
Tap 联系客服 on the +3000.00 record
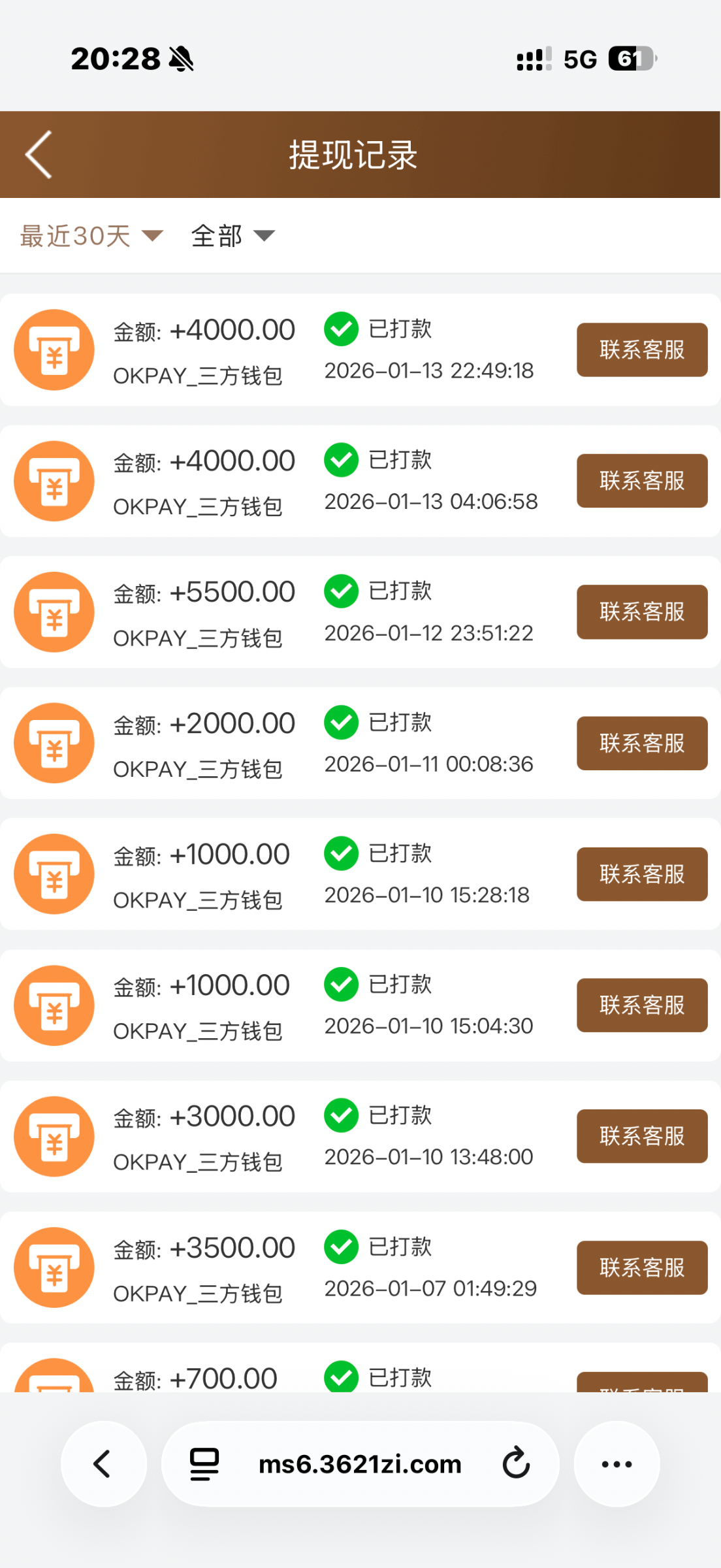click(641, 1136)
